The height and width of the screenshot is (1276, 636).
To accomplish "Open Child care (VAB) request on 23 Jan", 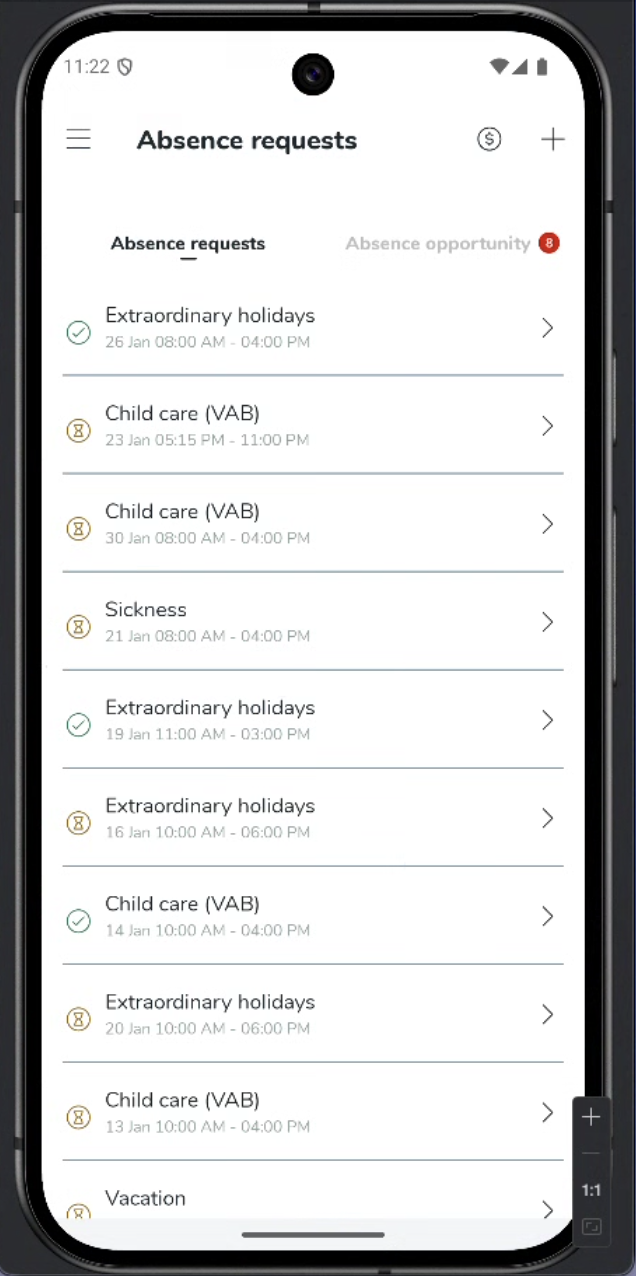I will click(x=312, y=426).
